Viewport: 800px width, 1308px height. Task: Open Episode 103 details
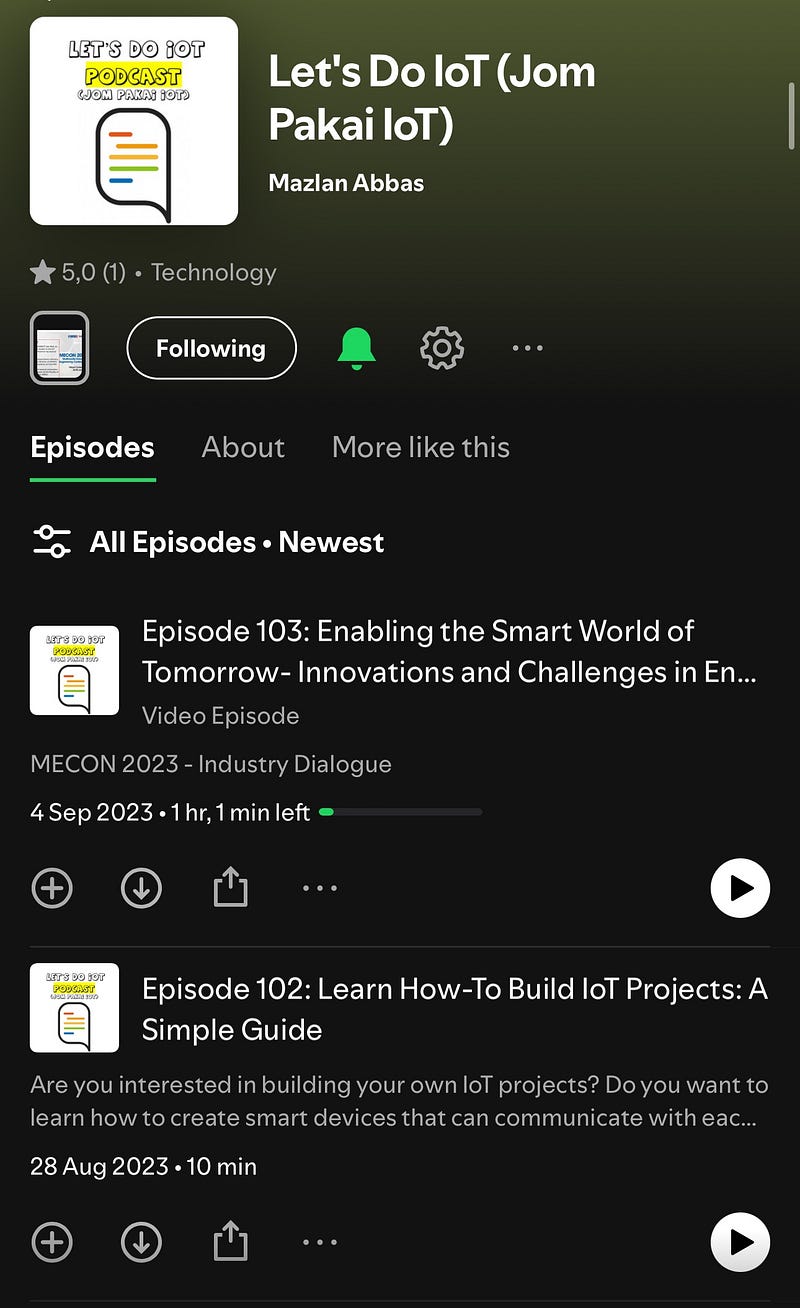[x=448, y=651]
